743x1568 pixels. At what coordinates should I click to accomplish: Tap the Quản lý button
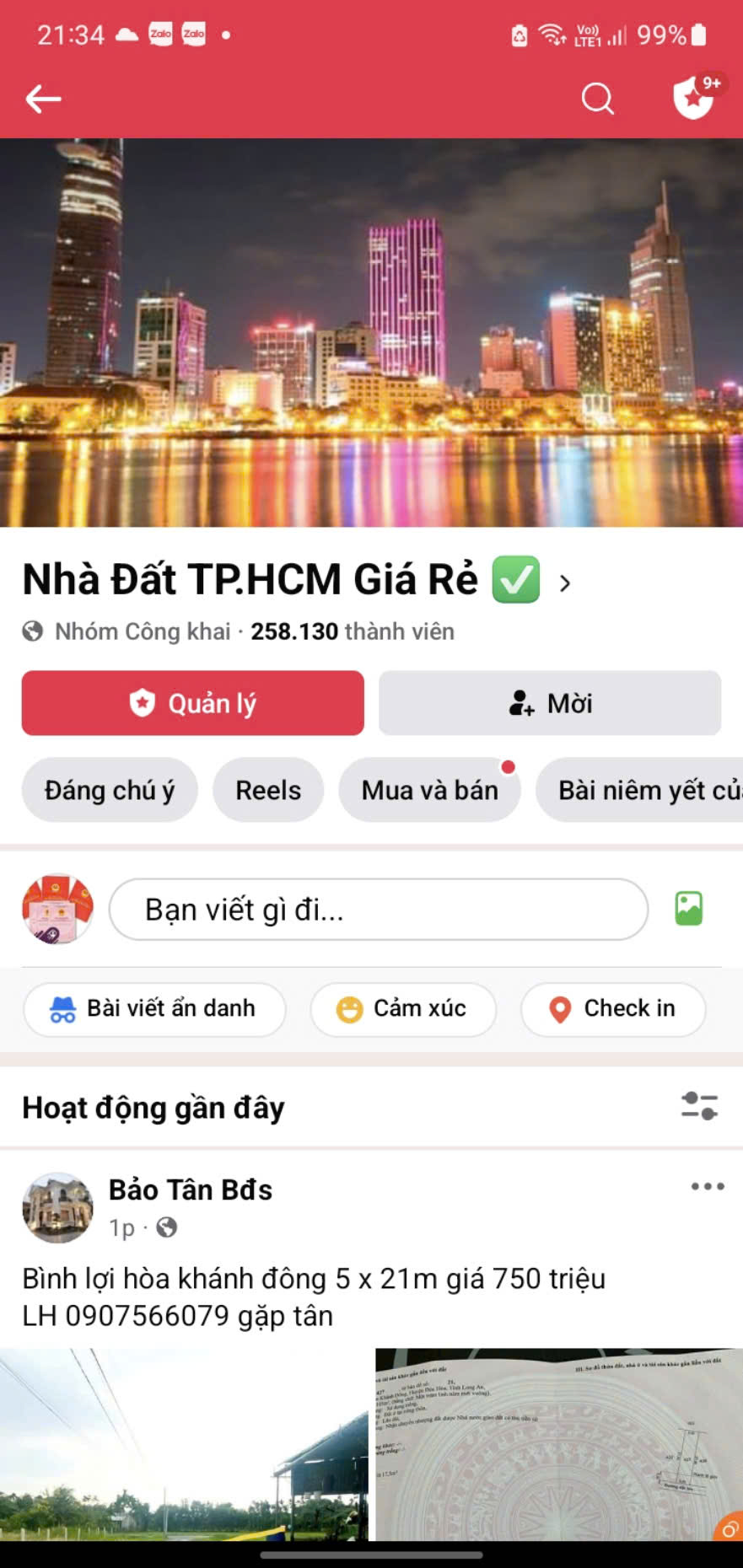pos(193,703)
